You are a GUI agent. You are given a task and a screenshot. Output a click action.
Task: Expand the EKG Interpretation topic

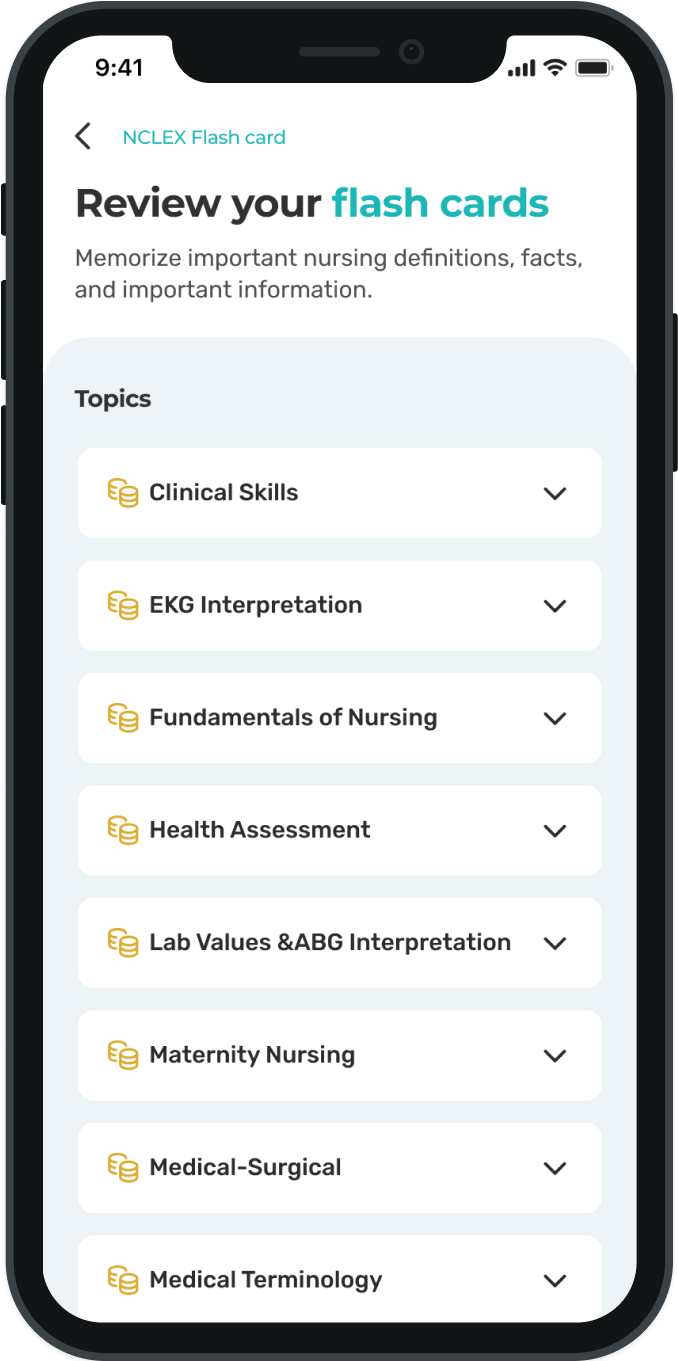coord(340,605)
